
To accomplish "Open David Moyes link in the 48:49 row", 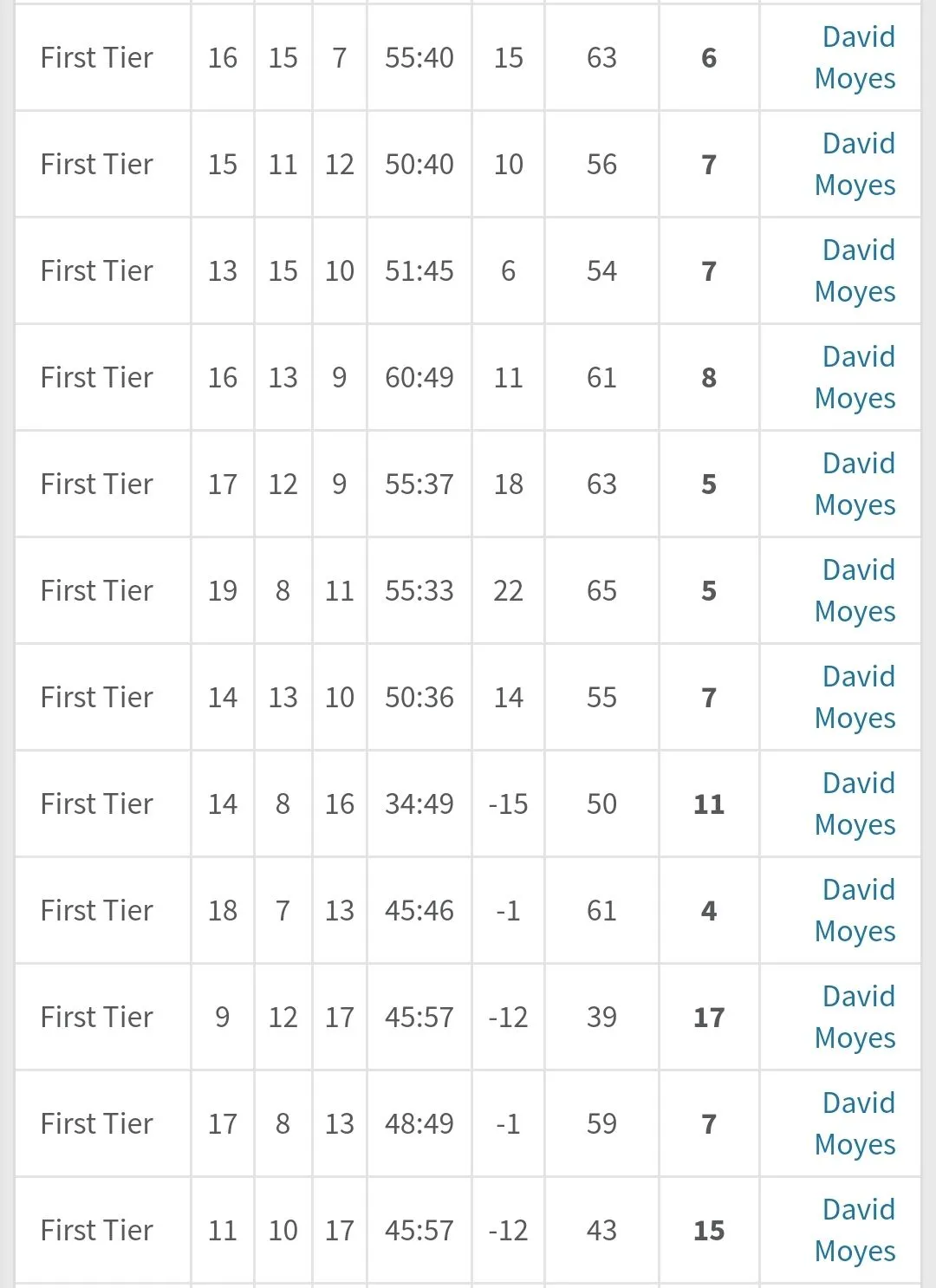I will click(856, 1123).
